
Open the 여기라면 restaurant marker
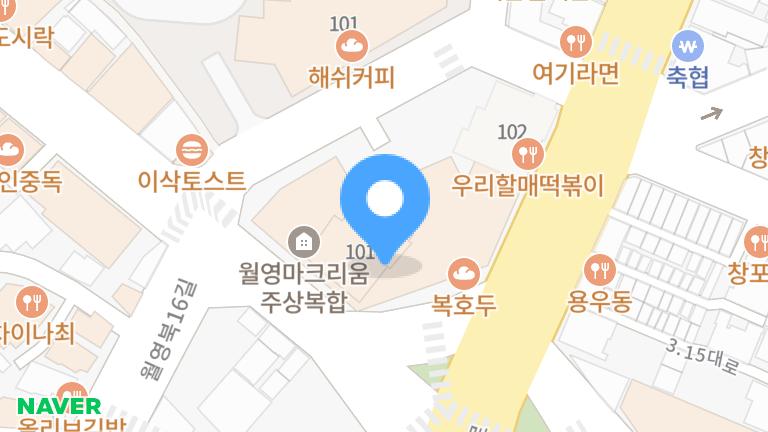tap(576, 42)
